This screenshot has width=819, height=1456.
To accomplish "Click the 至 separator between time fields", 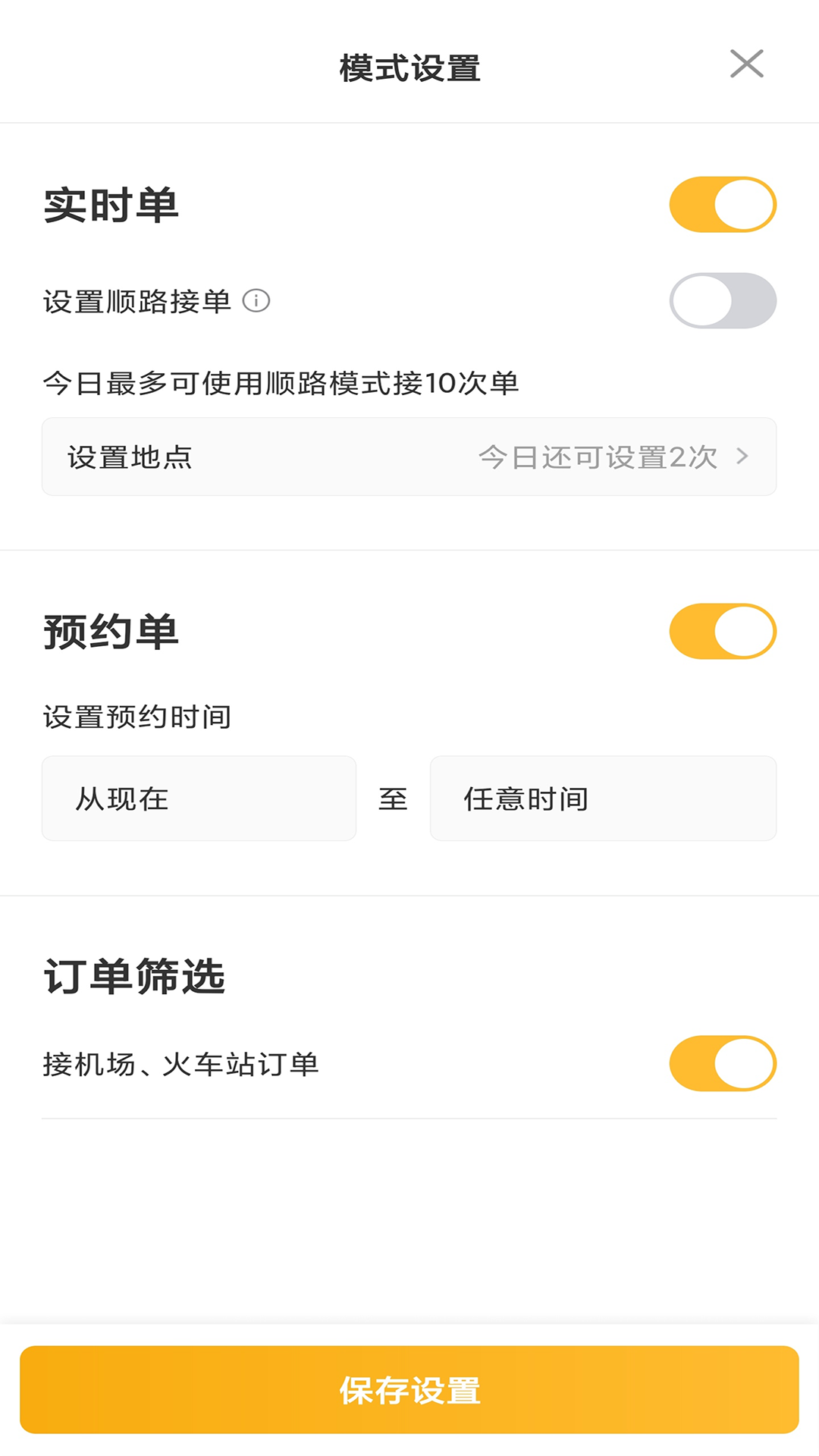I will (394, 799).
